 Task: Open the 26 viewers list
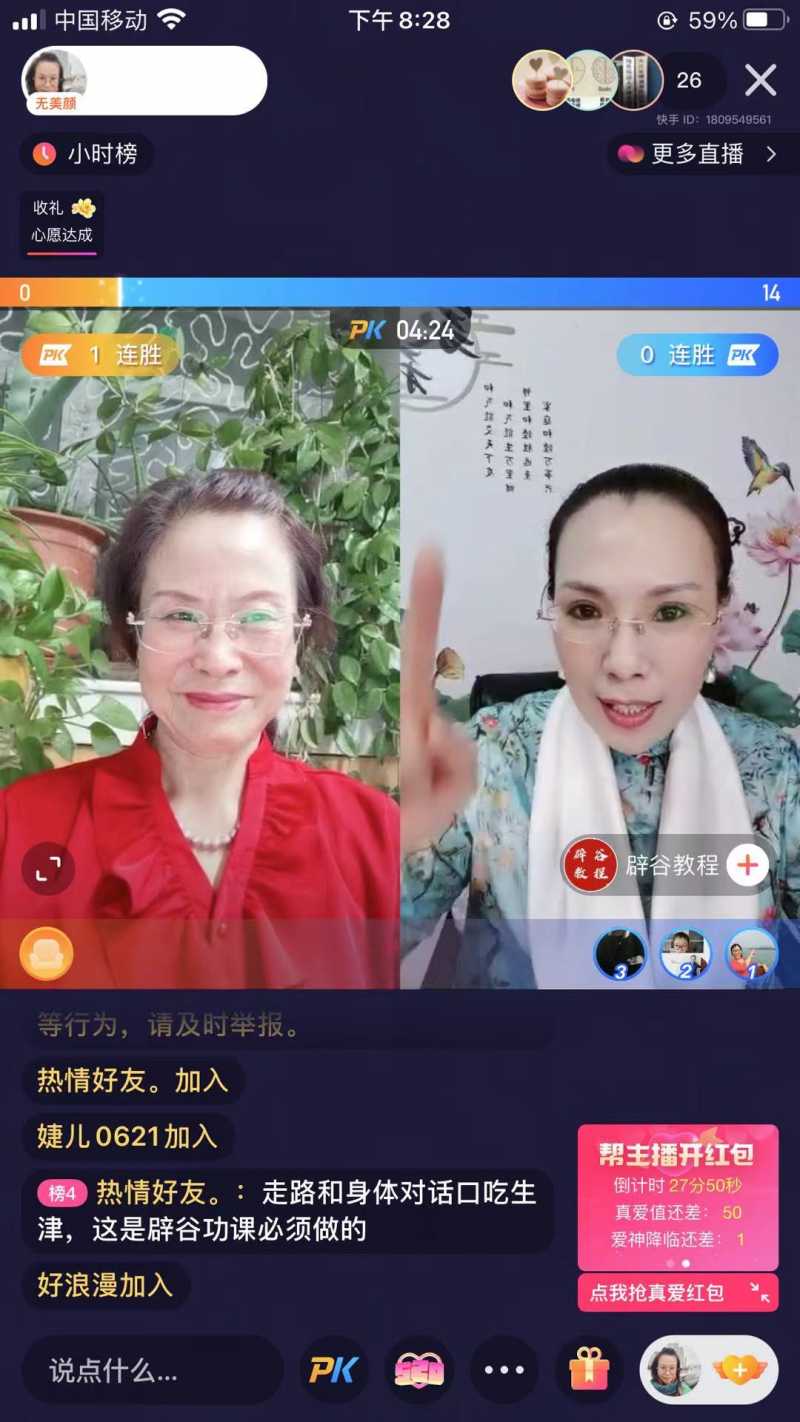(688, 80)
